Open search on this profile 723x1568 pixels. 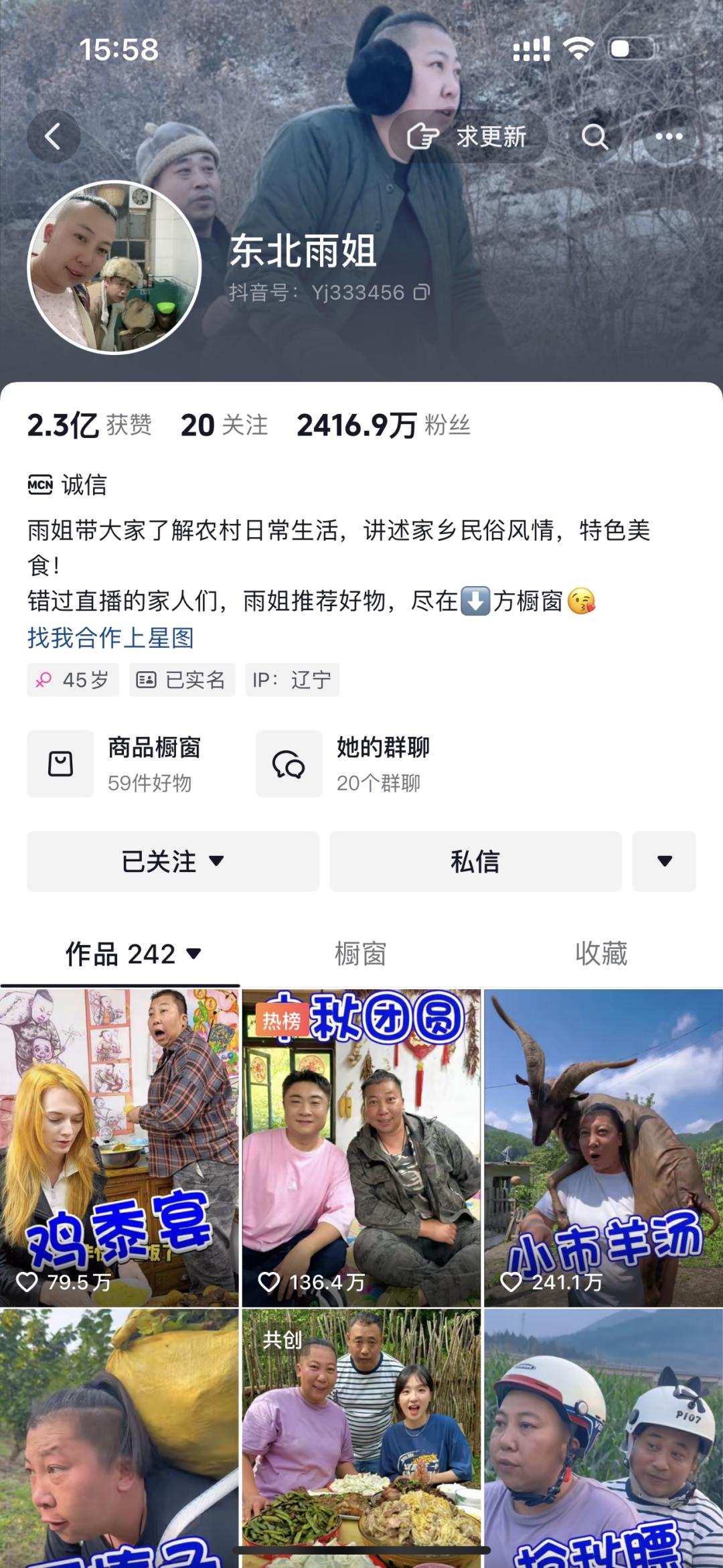point(594,137)
